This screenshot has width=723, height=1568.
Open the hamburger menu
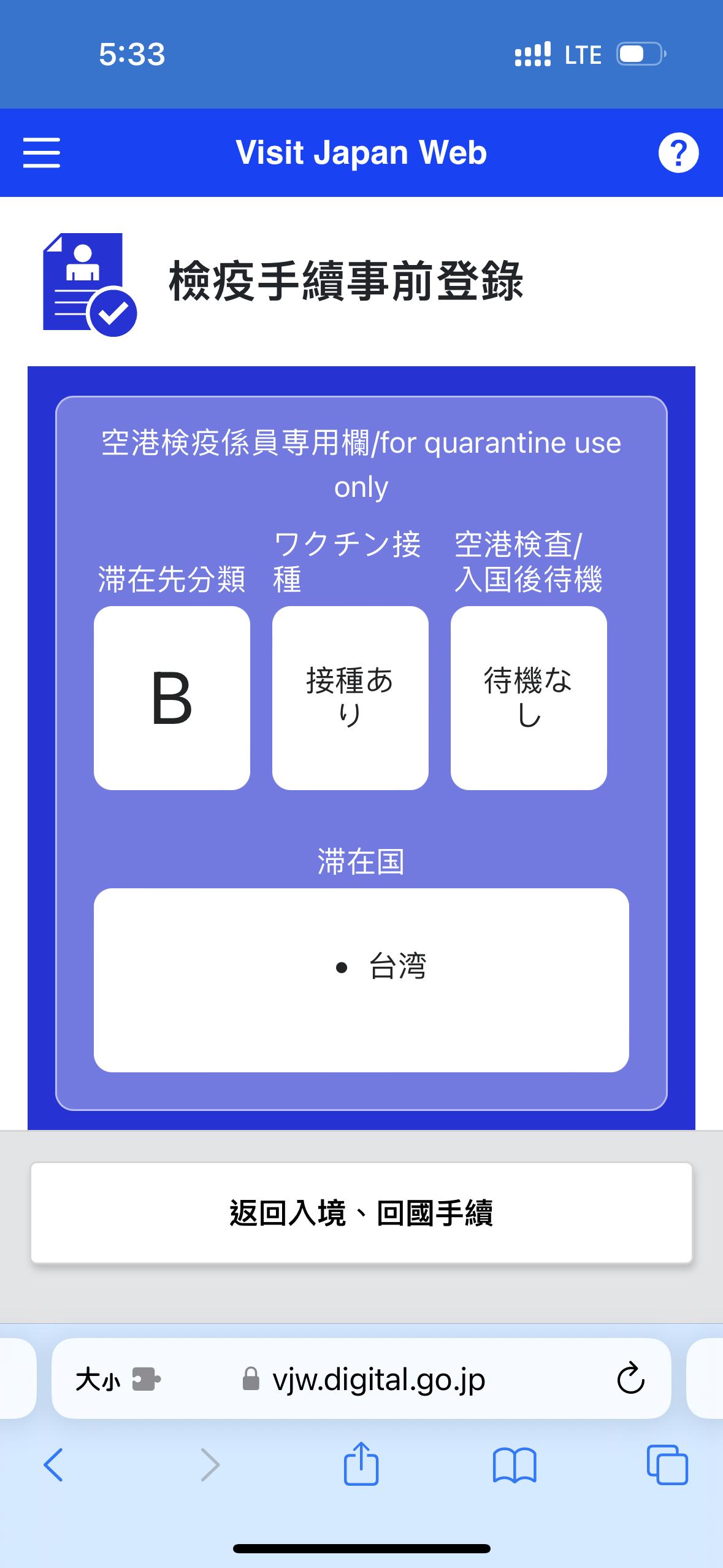42,152
